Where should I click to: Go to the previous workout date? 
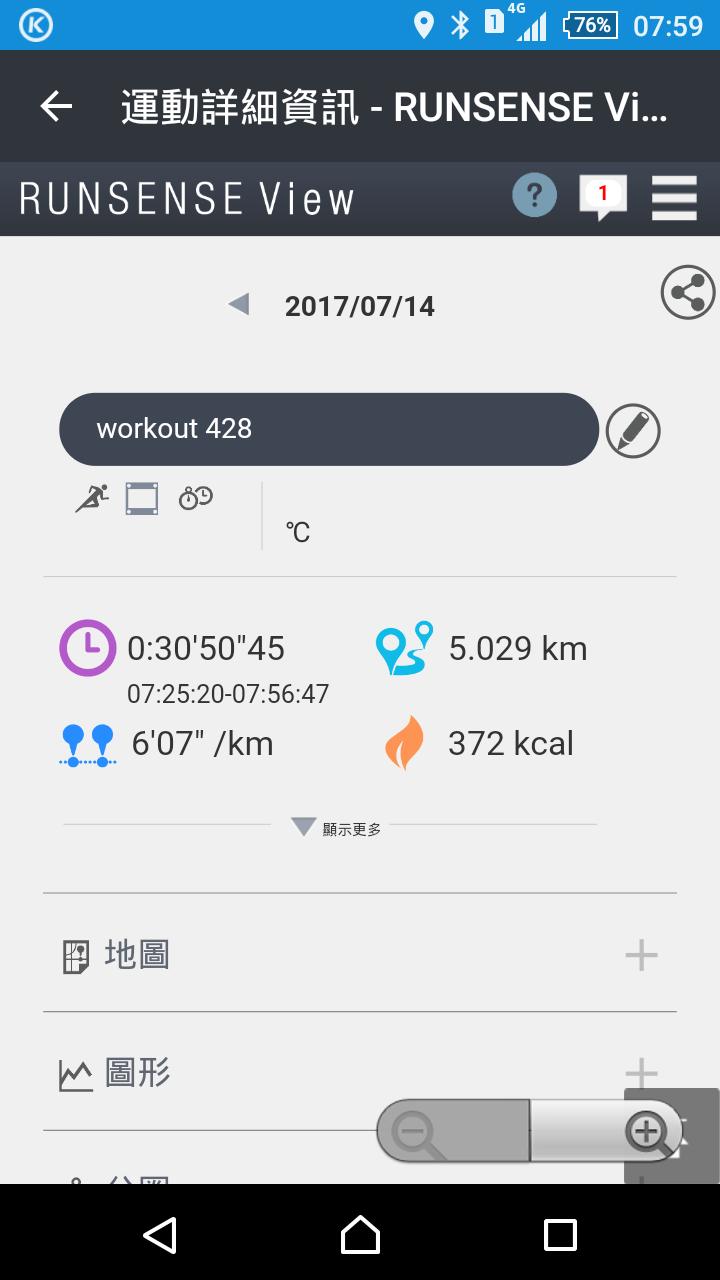(239, 304)
